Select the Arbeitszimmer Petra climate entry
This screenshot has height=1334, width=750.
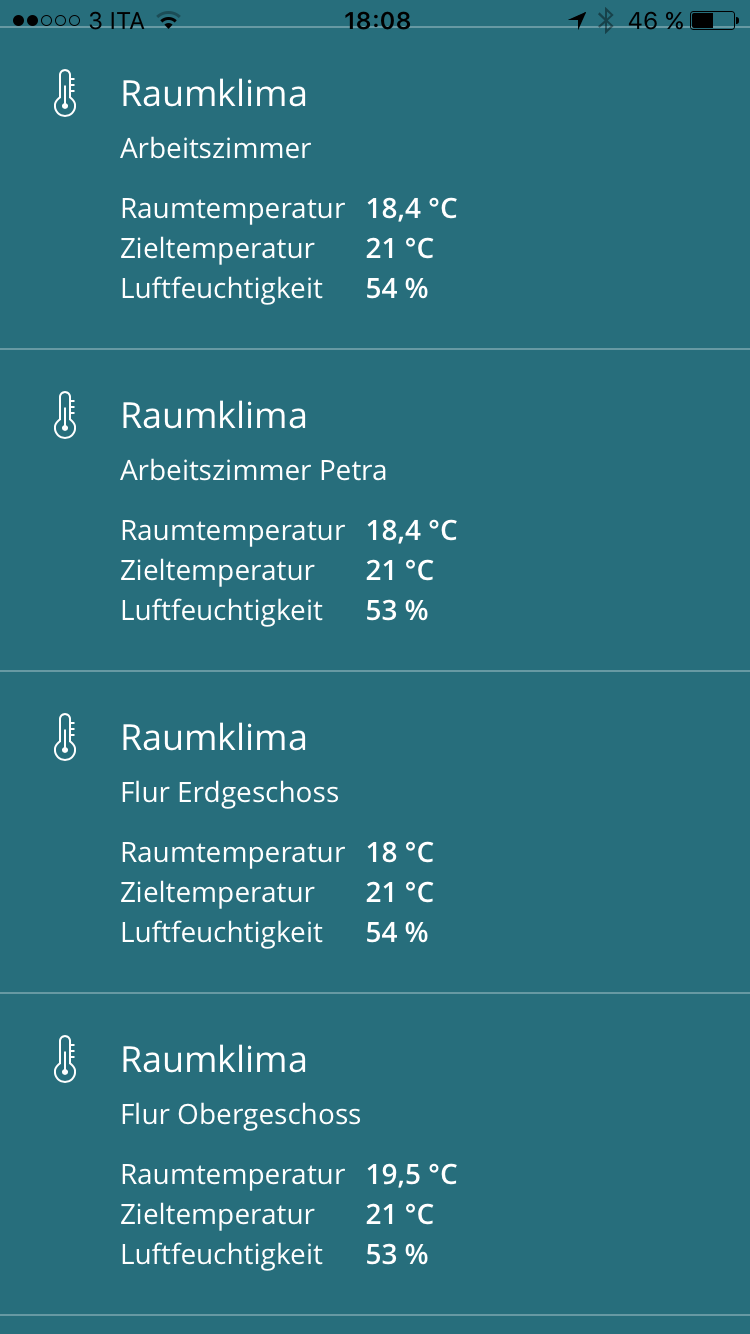pyautogui.click(x=375, y=511)
